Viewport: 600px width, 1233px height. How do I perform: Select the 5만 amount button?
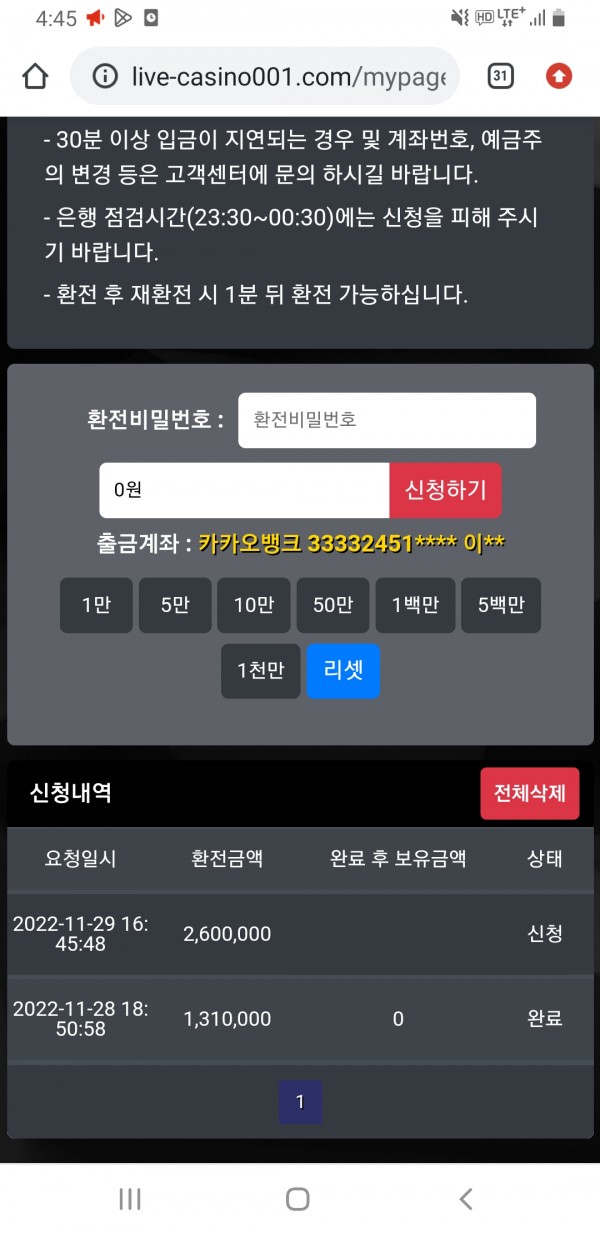pos(175,605)
